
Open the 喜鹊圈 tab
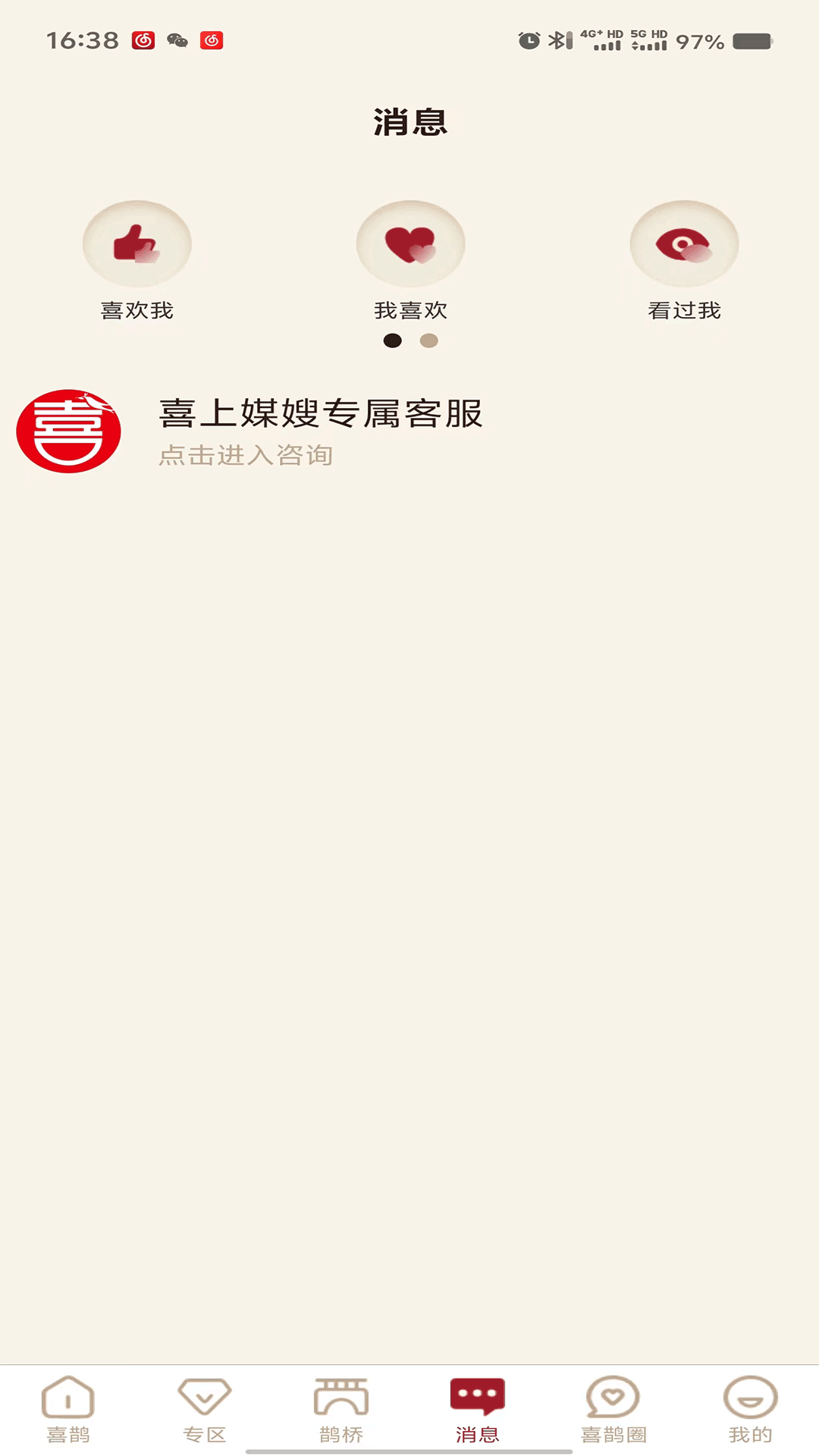(613, 1410)
